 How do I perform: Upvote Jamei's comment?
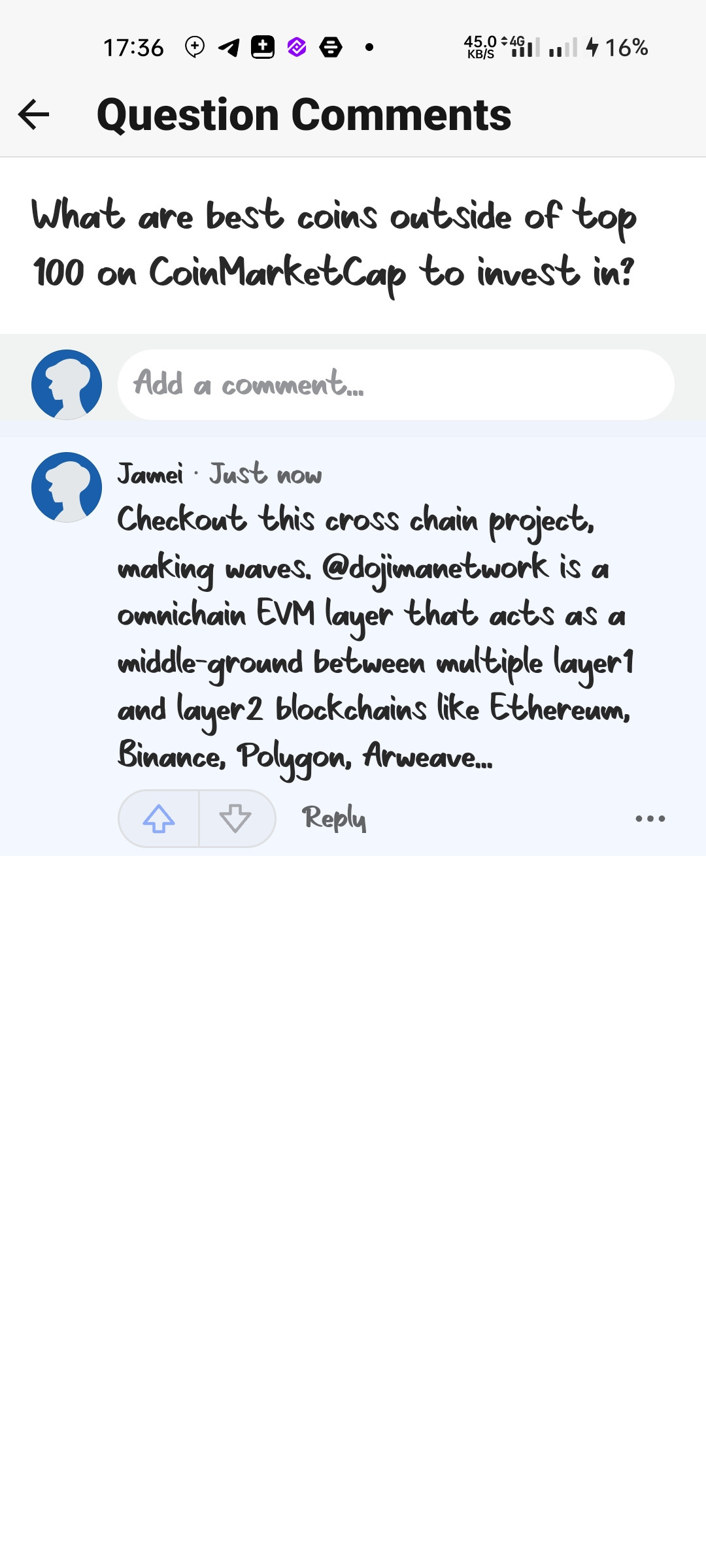coord(159,819)
